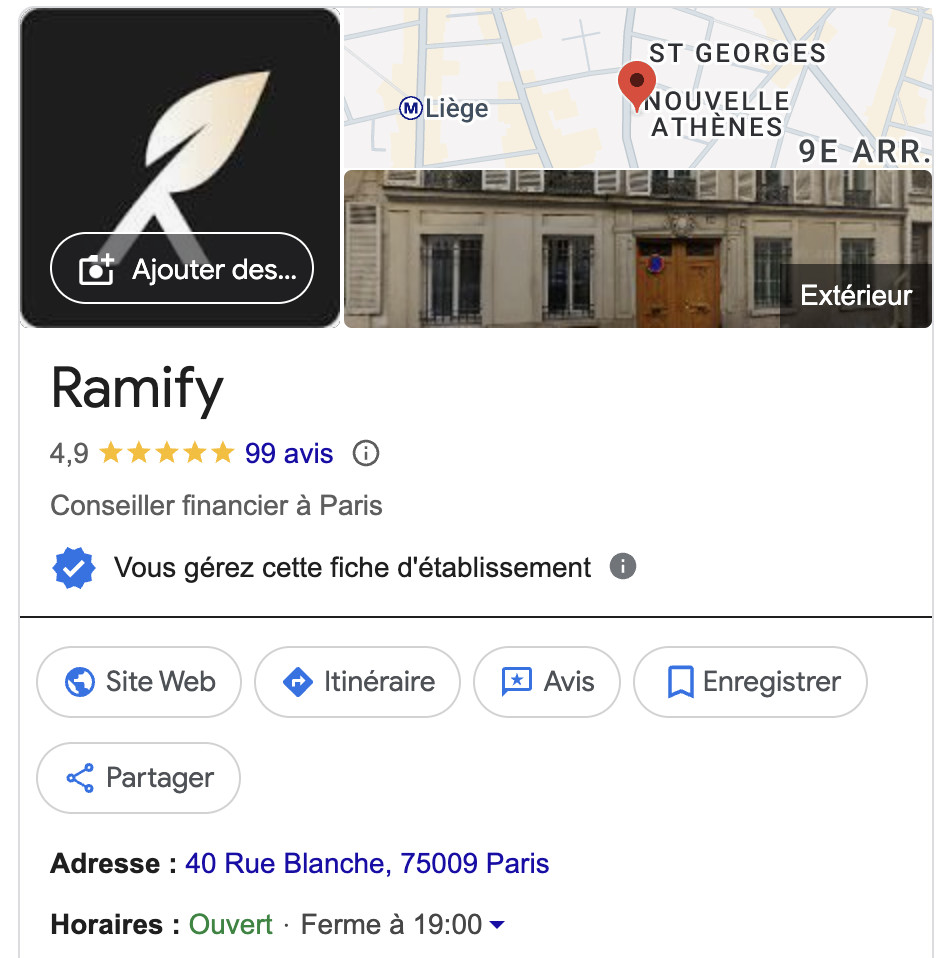Click the info icon next to 99 avis
This screenshot has width=940, height=958.
pos(366,453)
